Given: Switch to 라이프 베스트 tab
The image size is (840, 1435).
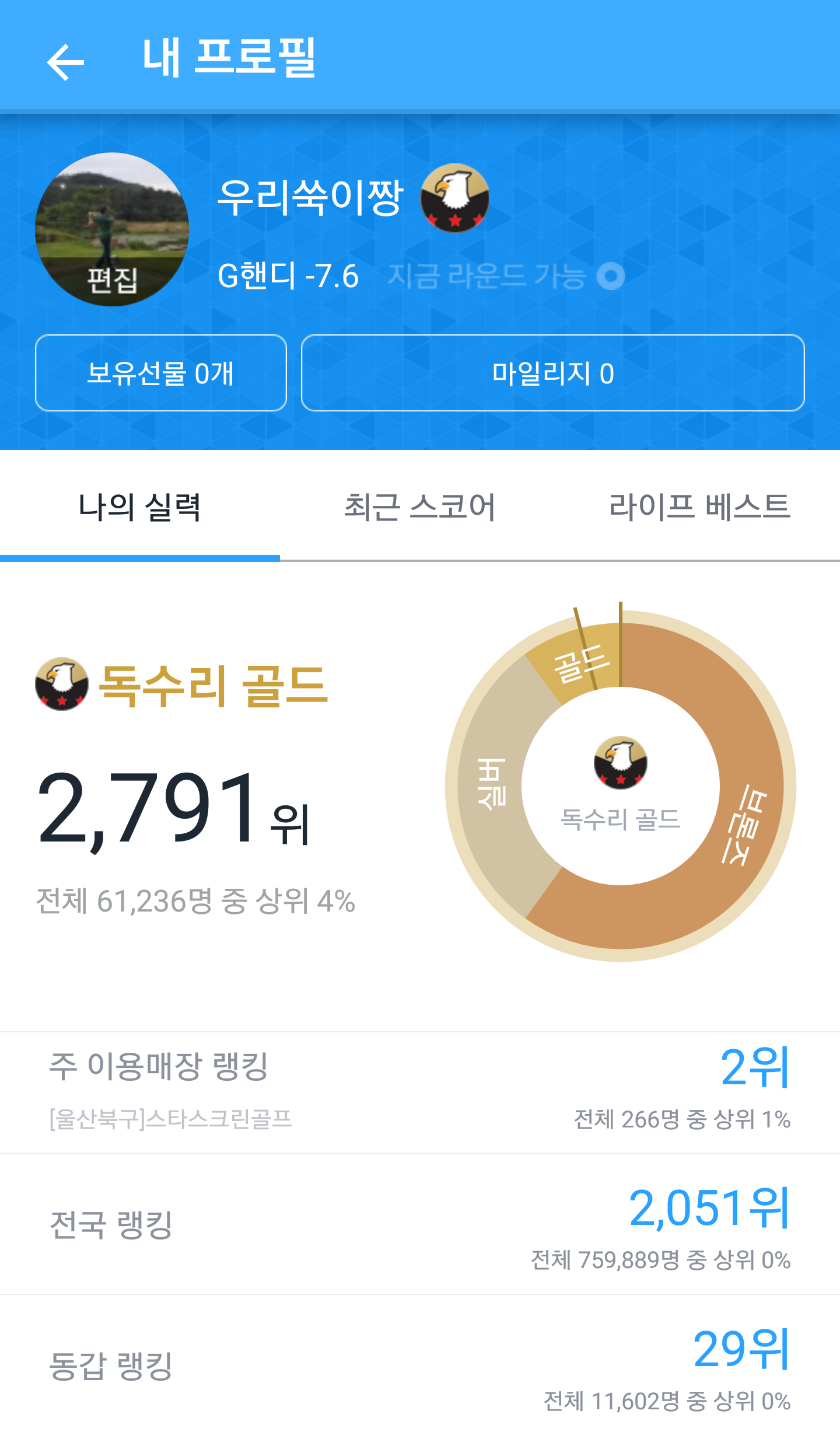Looking at the screenshot, I should point(699,507).
